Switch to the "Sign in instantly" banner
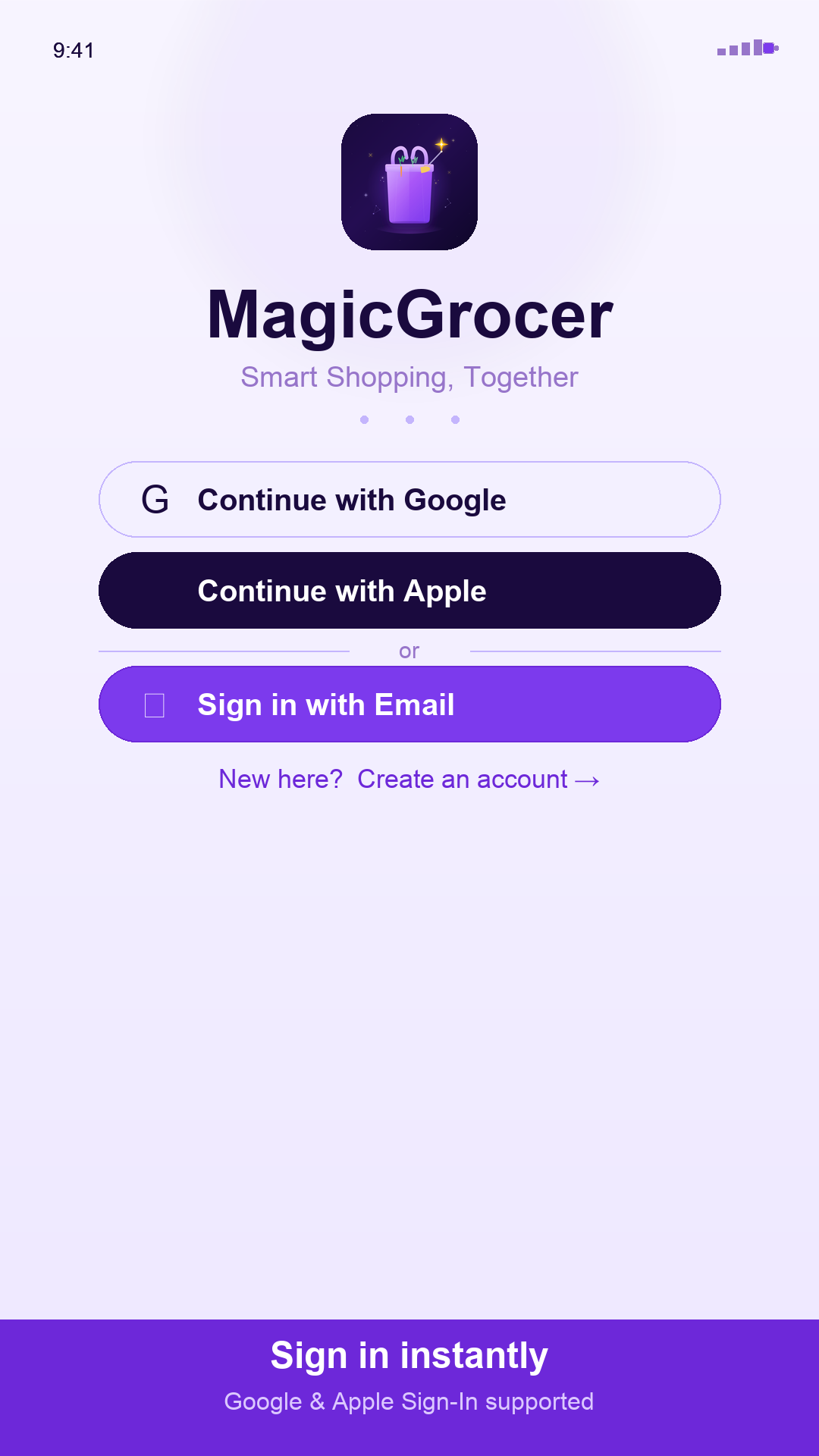The image size is (819, 1456). (409, 1355)
